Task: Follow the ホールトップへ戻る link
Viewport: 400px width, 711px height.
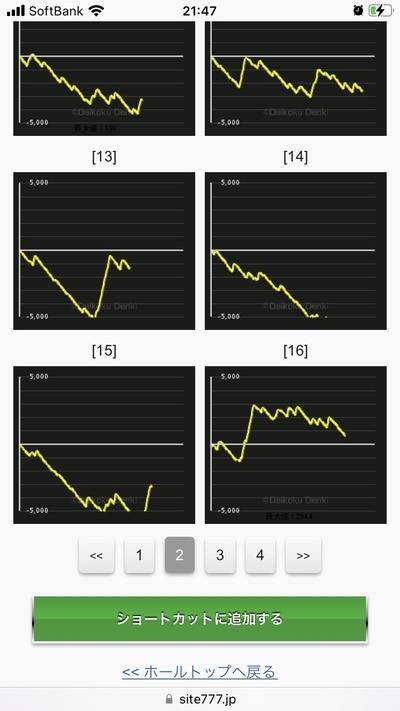Action: click(200, 672)
